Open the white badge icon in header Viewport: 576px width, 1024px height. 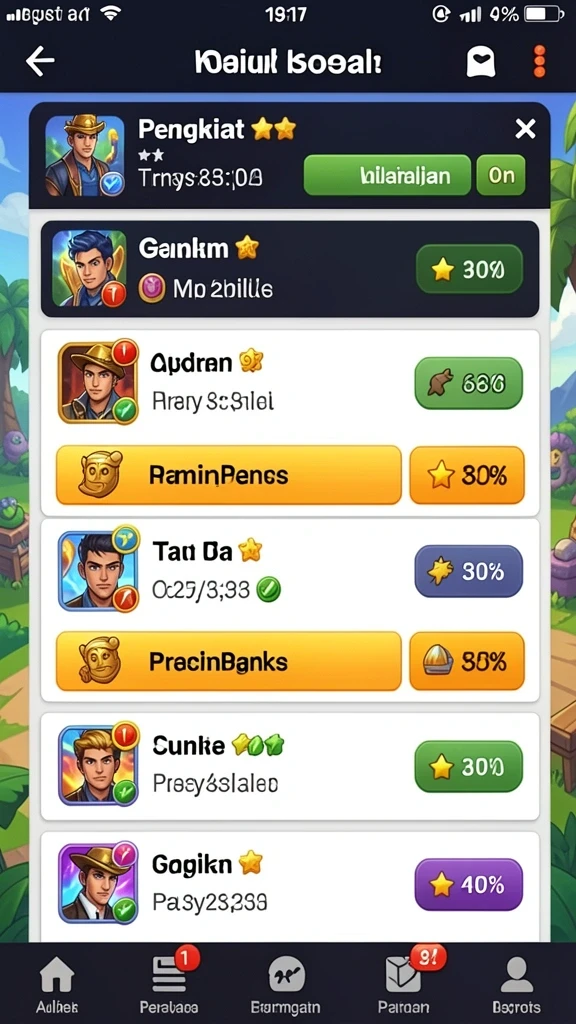(480, 62)
